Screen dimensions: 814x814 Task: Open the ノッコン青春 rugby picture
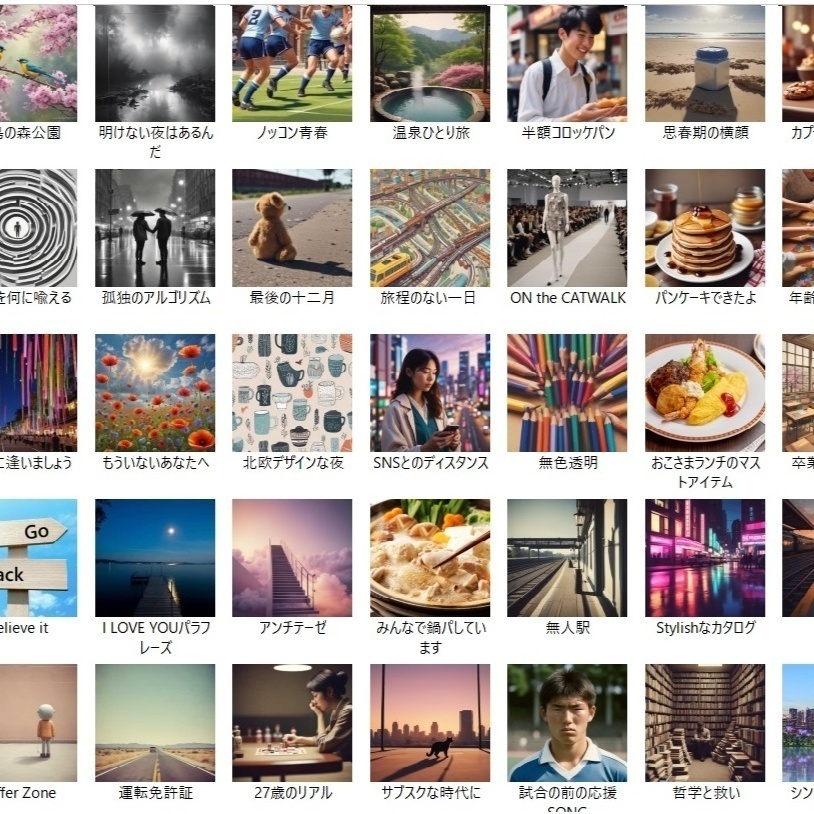[x=292, y=63]
